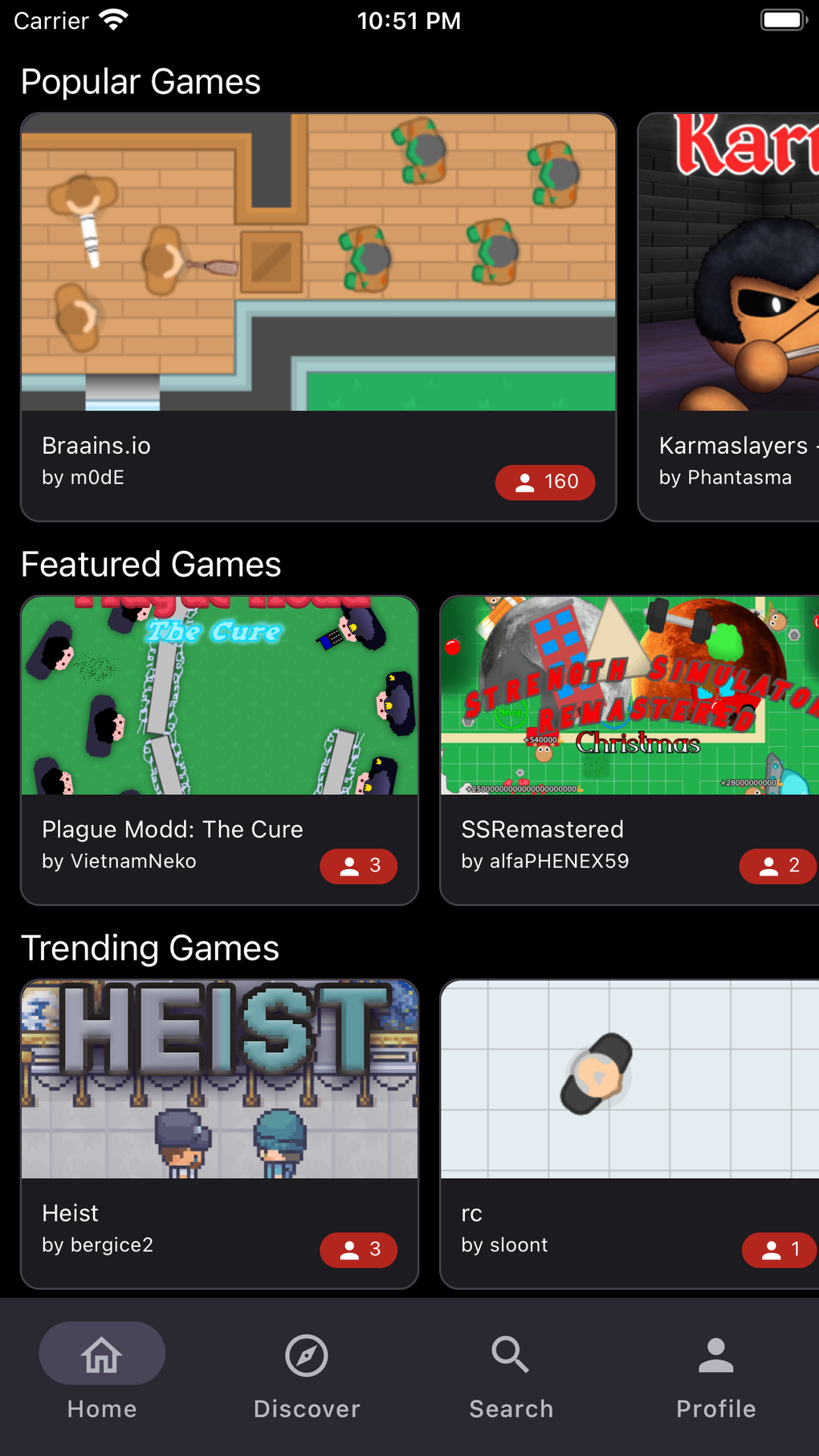Select the Home icon in bottom navigation
This screenshot has width=819, height=1456.
(101, 1352)
